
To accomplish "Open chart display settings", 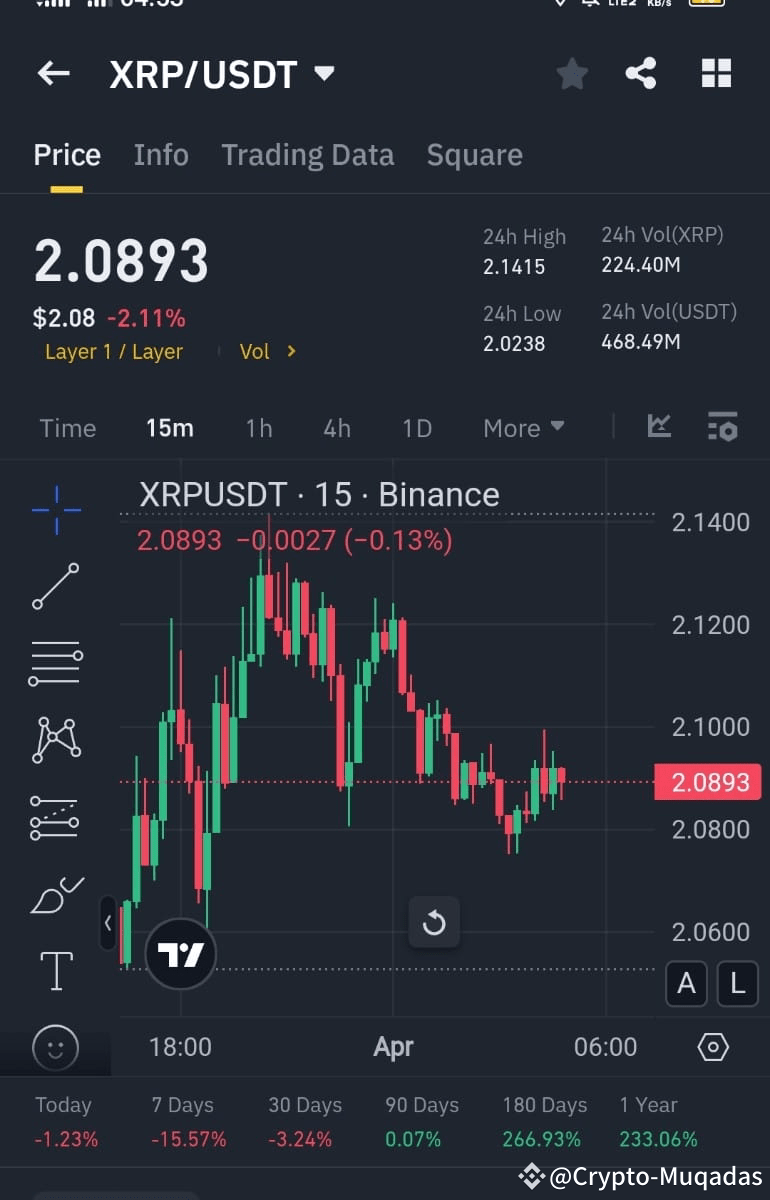I will [722, 427].
